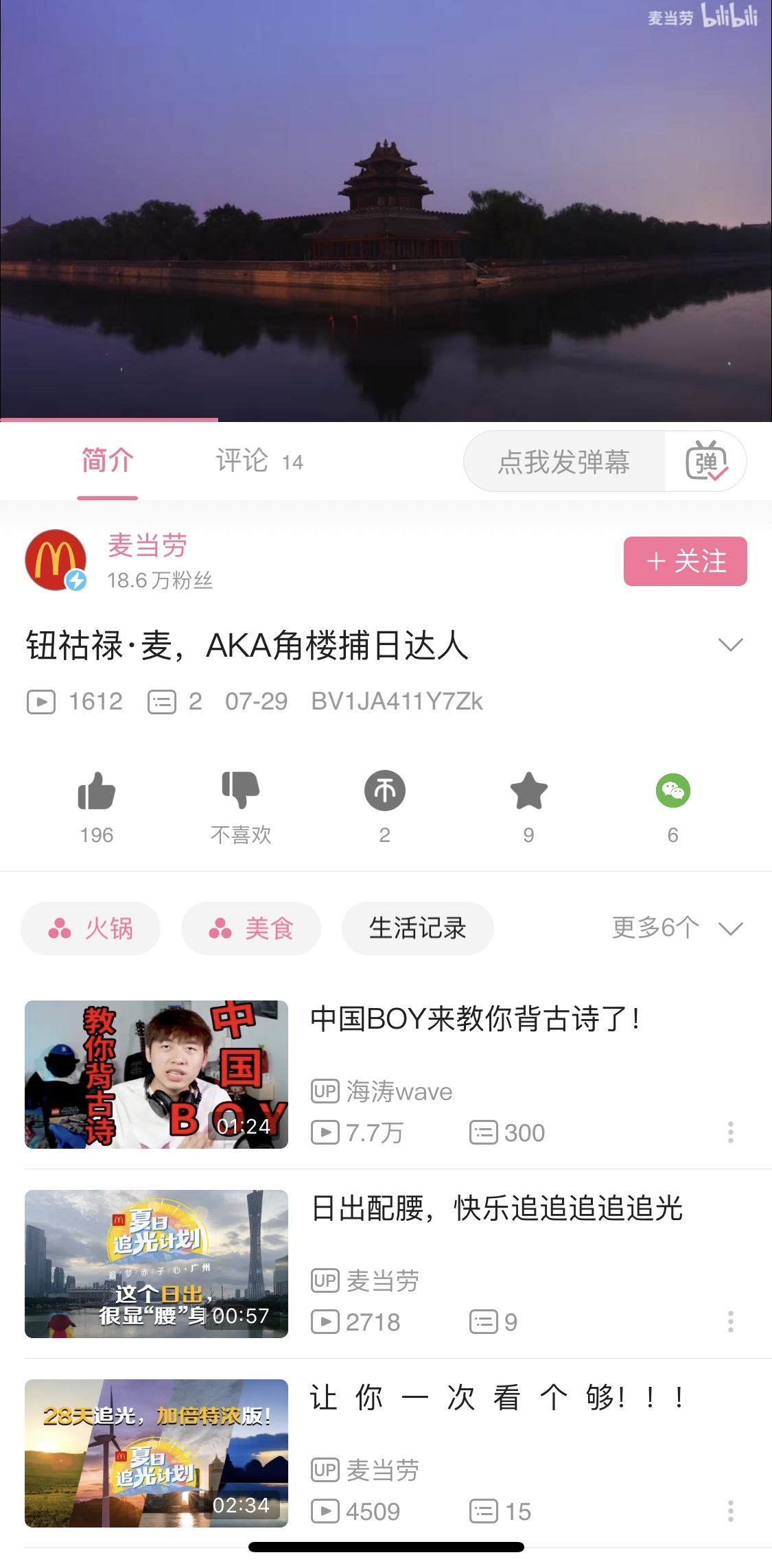Open more options for 让你一次看个够 video
772x1568 pixels.
(x=730, y=1511)
